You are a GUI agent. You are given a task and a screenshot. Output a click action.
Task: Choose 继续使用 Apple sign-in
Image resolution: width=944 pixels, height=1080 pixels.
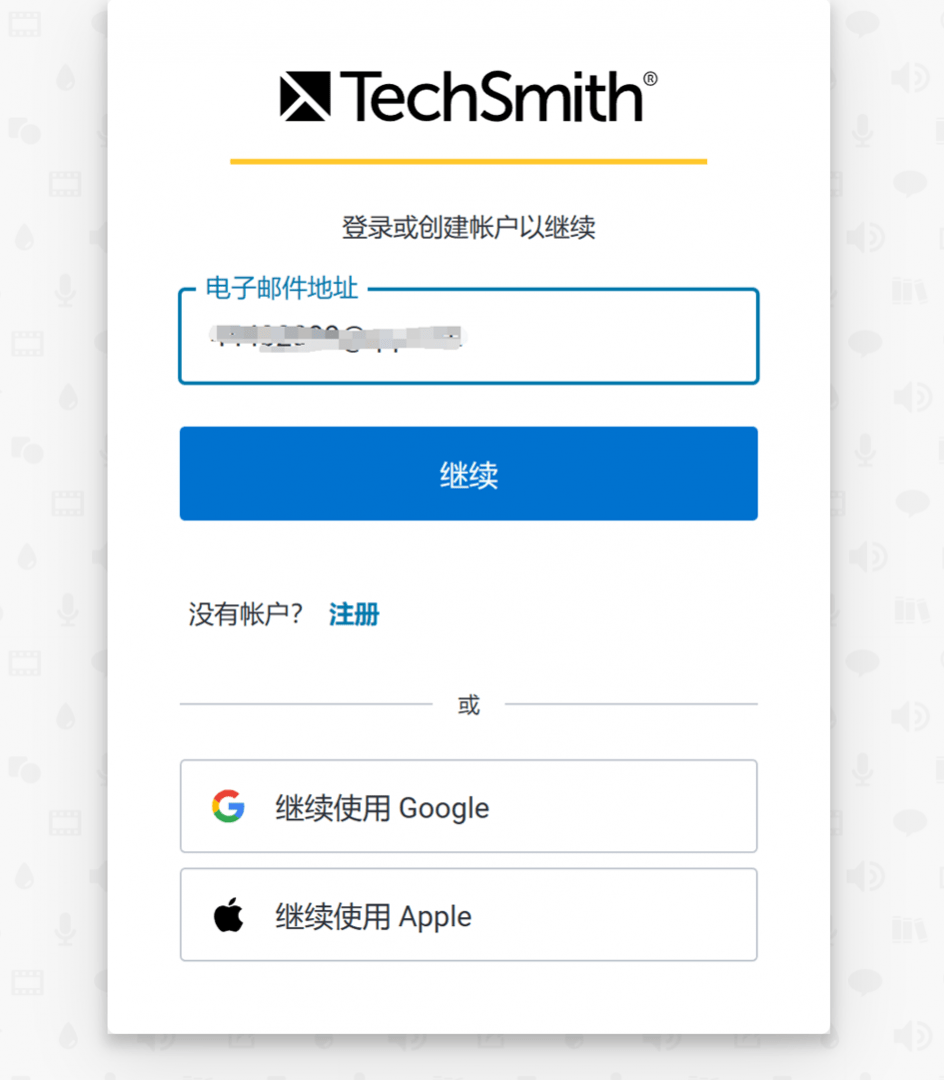click(468, 915)
